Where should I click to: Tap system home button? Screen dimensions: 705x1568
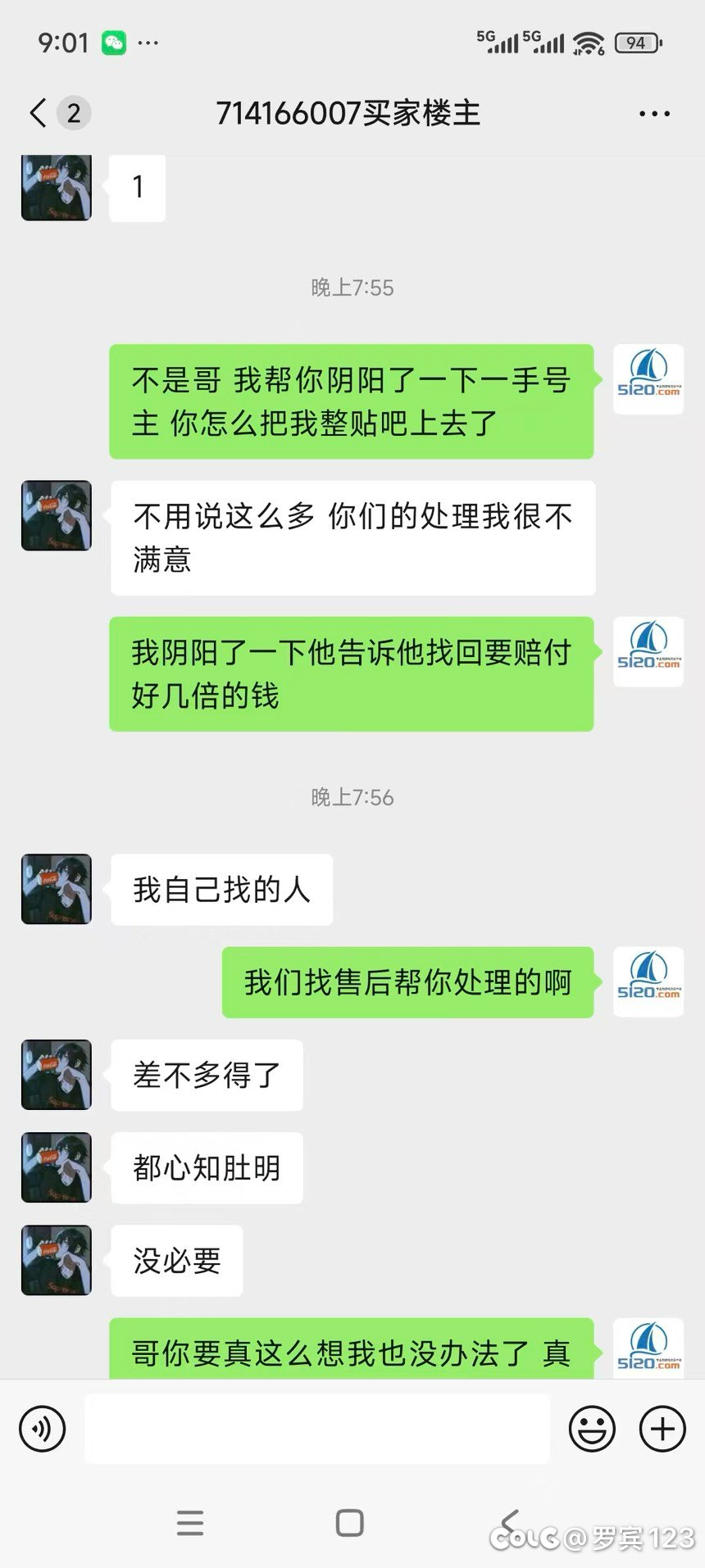[x=350, y=1523]
